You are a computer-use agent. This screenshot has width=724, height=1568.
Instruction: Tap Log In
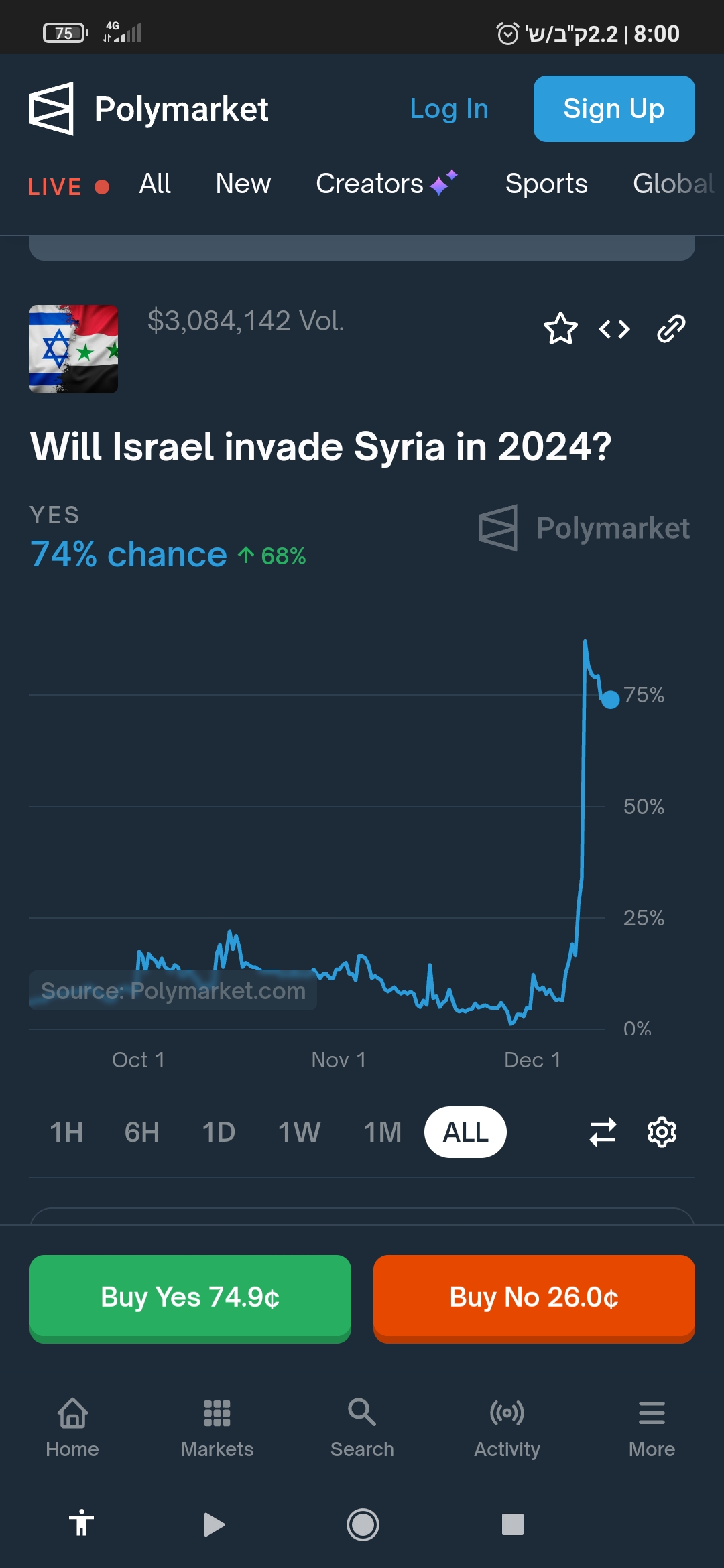pyautogui.click(x=448, y=109)
